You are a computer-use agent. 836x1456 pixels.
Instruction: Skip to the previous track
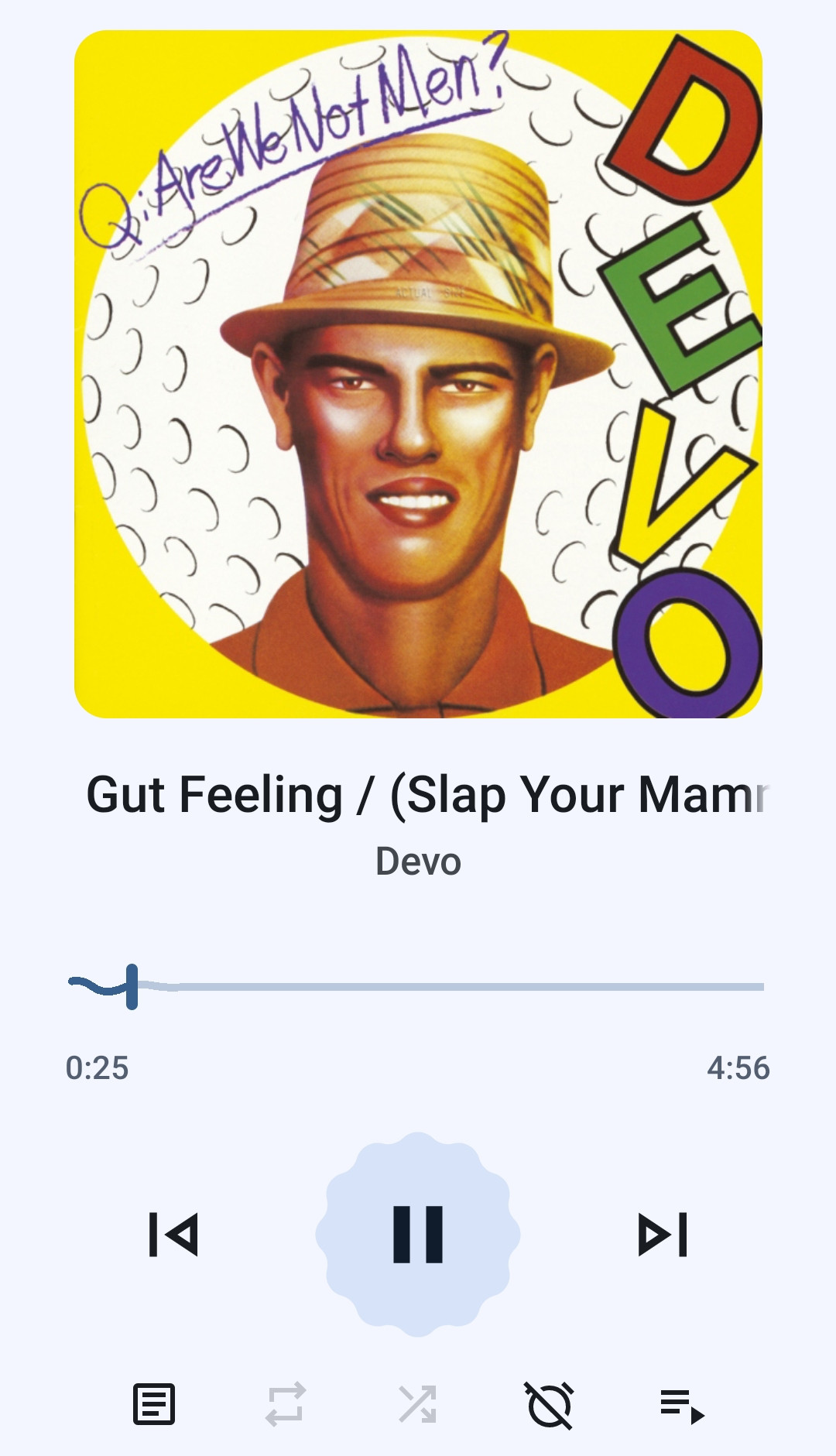(x=173, y=1234)
